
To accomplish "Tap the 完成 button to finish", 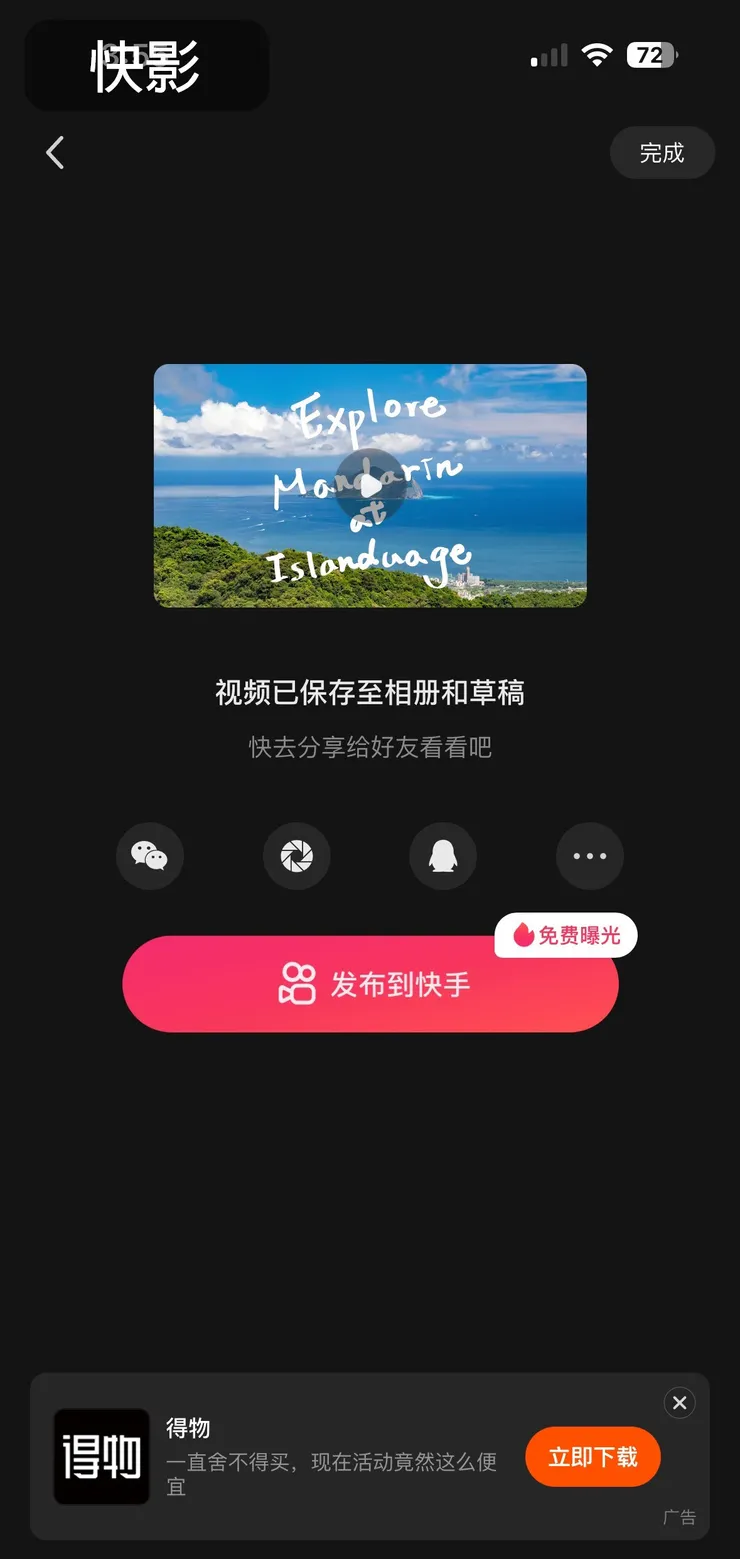I will [662, 152].
